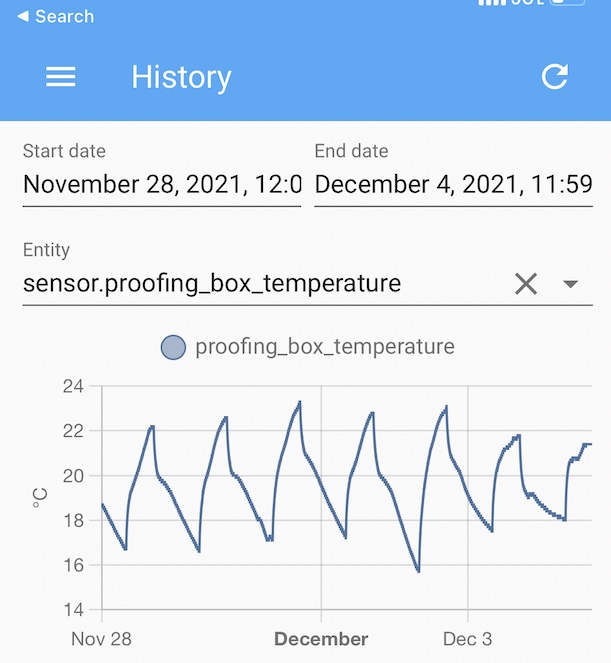611x663 pixels.
Task: Go back to Search
Action: point(55,16)
